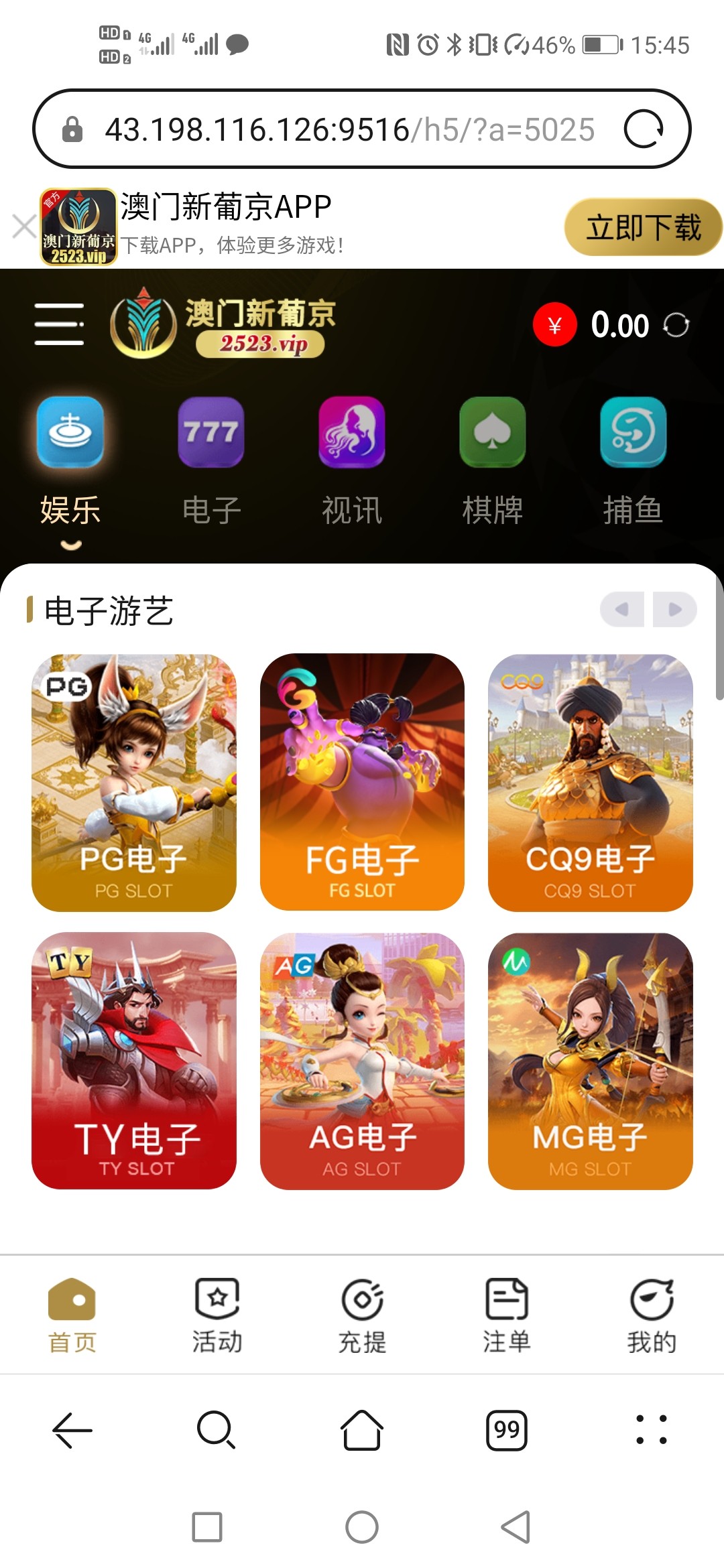
Task: Reload the page in the address bar
Action: (x=644, y=129)
